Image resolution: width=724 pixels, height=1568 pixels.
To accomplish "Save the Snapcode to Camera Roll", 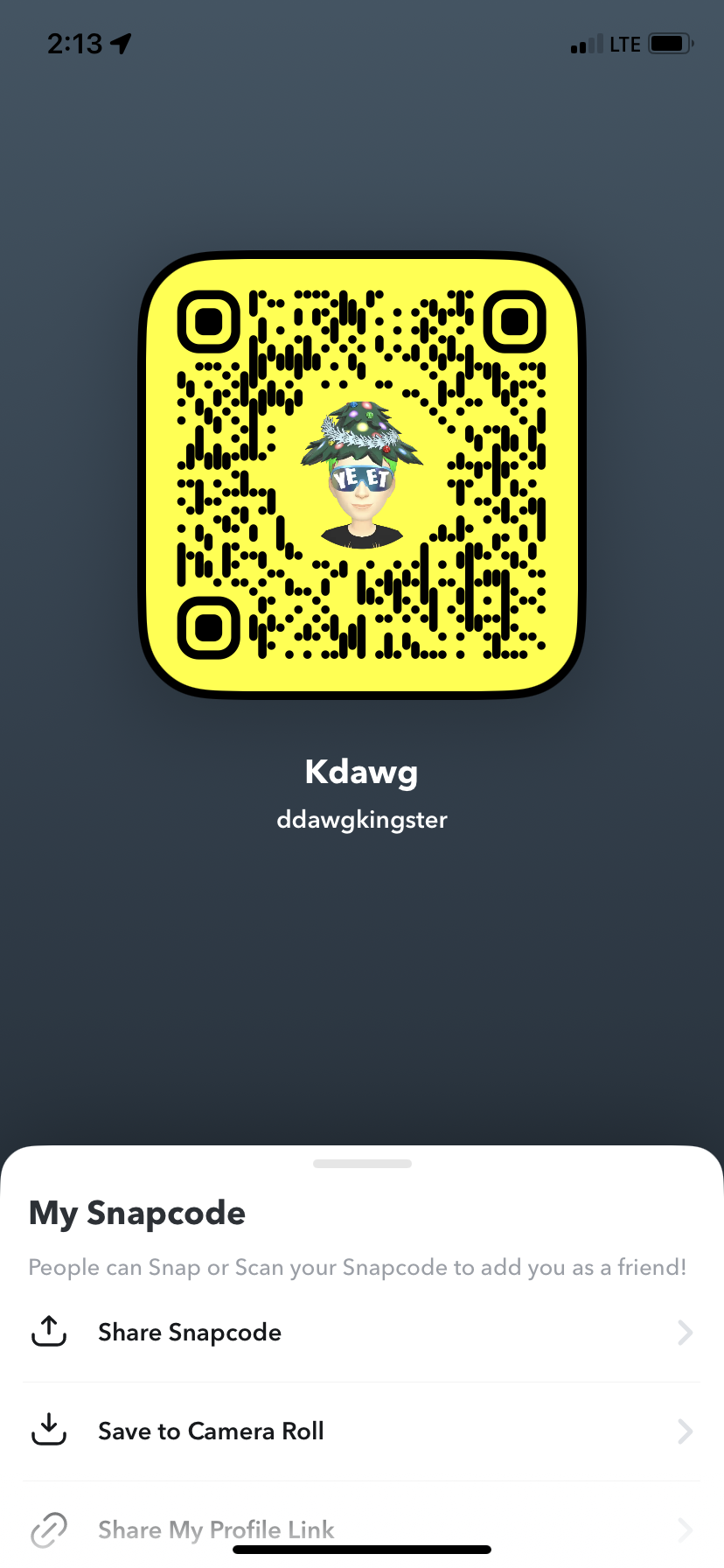I will (210, 1431).
